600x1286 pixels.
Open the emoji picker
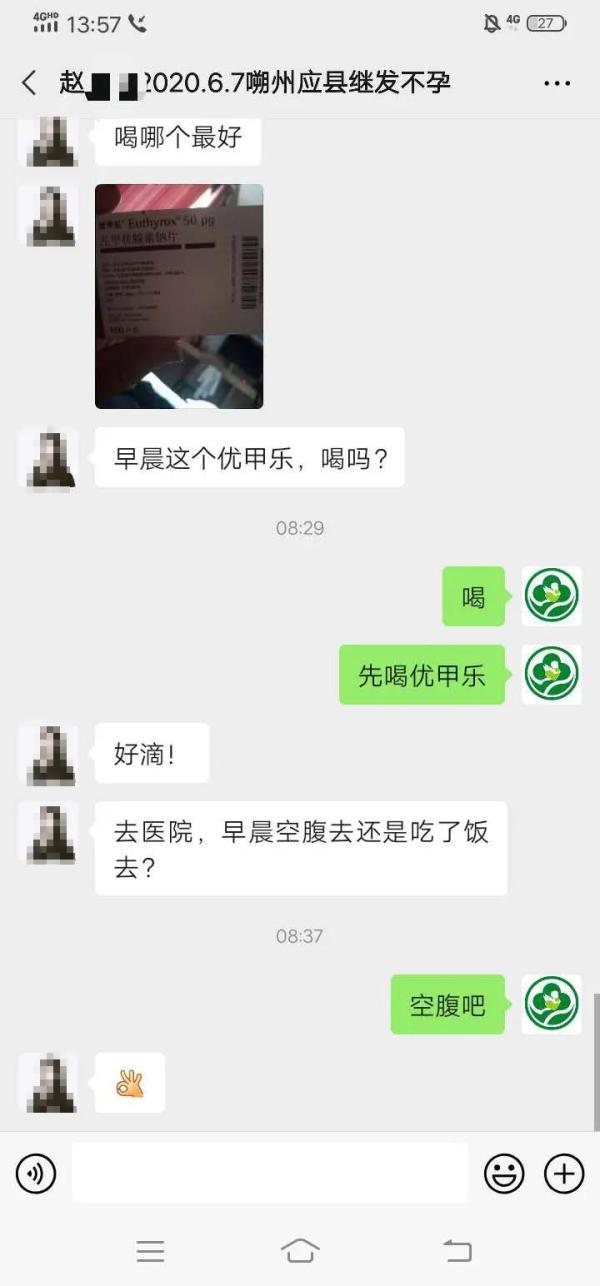[x=504, y=1173]
